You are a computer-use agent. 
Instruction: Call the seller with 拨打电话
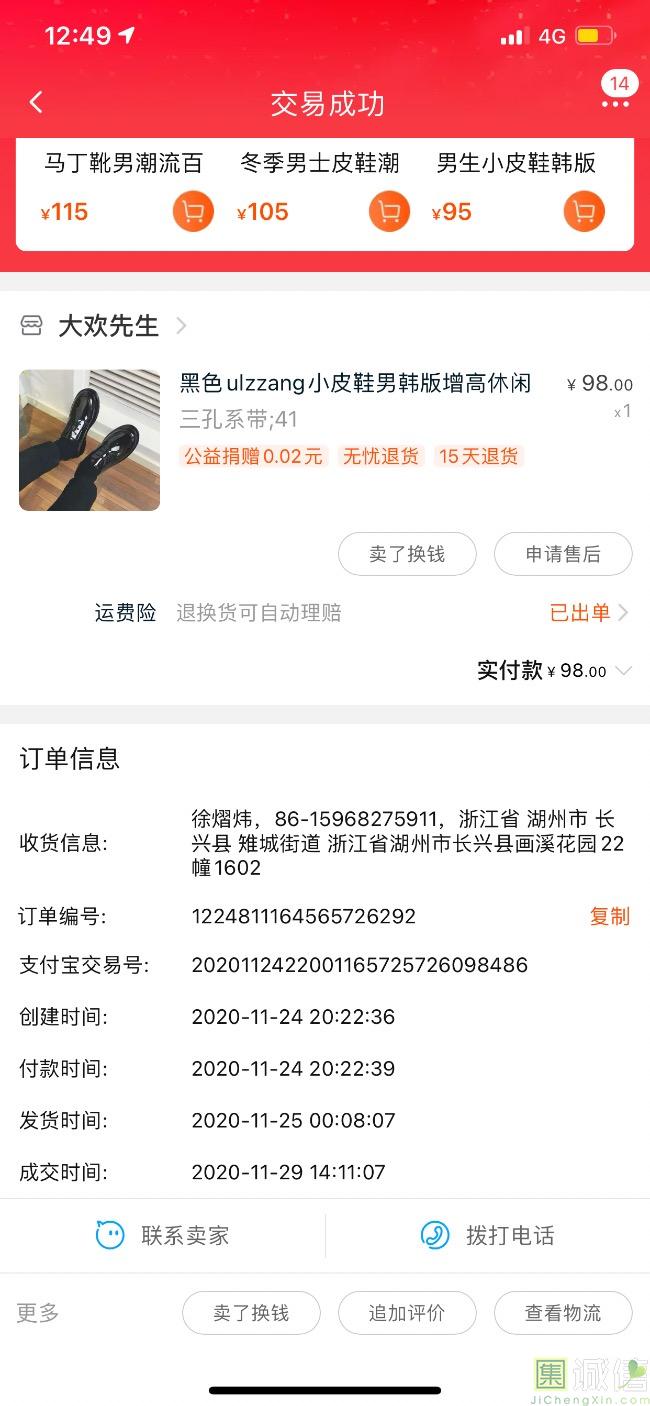point(488,1235)
